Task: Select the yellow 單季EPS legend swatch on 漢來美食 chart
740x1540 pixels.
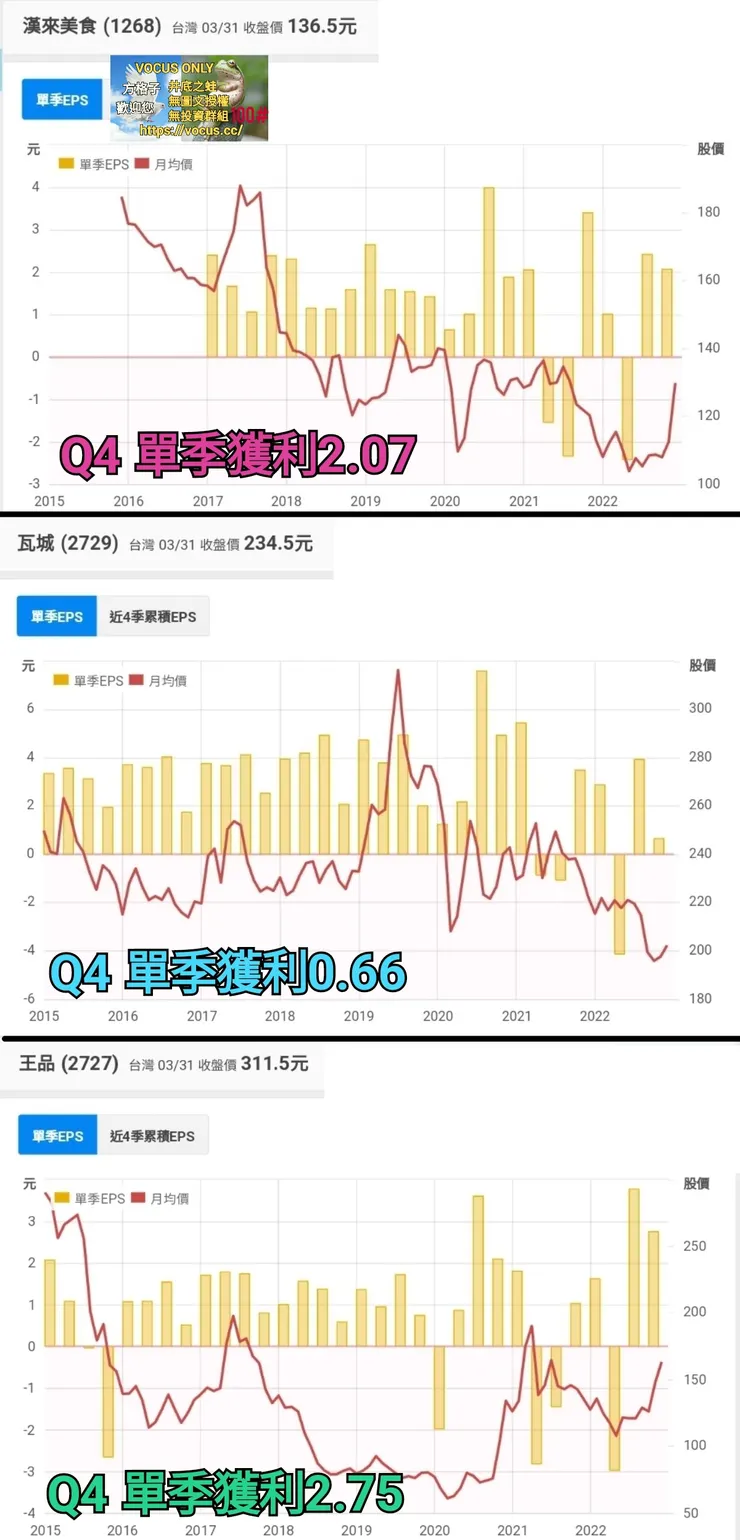Action: pyautogui.click(x=66, y=163)
